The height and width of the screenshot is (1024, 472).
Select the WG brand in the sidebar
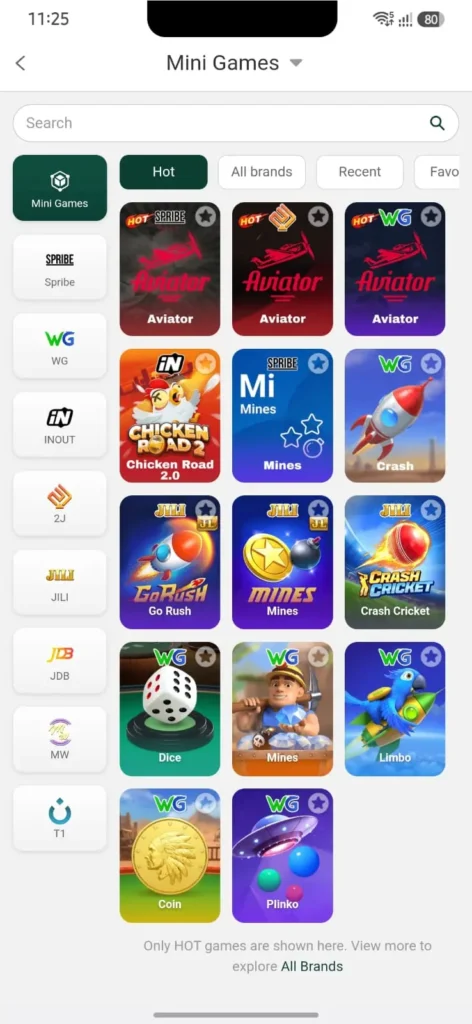click(59, 346)
